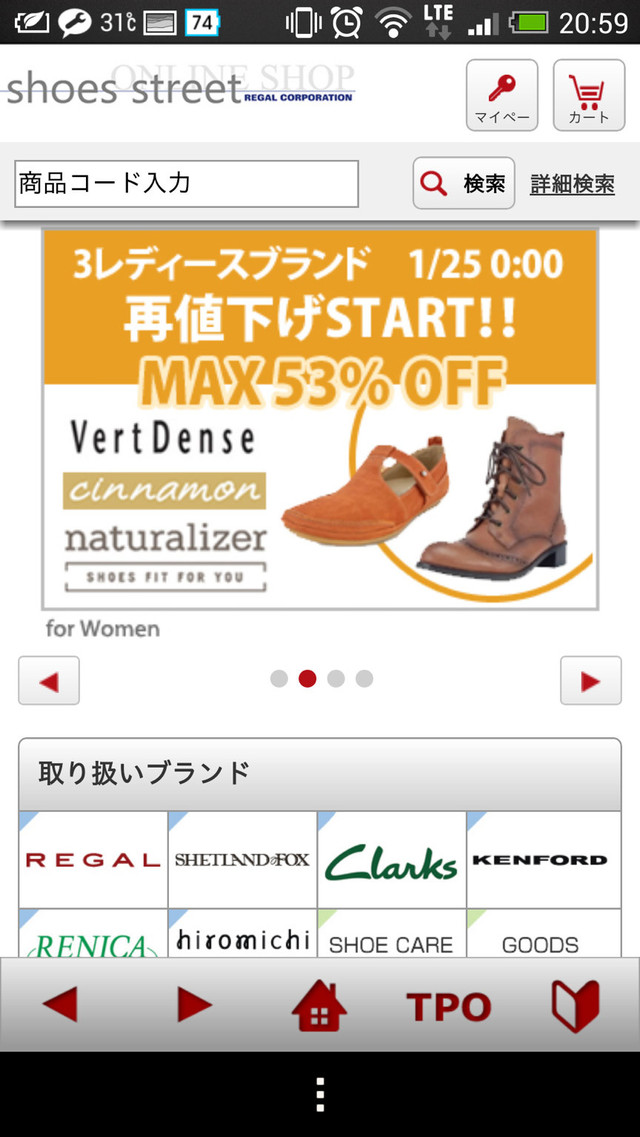Image resolution: width=640 pixels, height=1137 pixels.
Task: Show the previous banner slide
Action: [49, 681]
